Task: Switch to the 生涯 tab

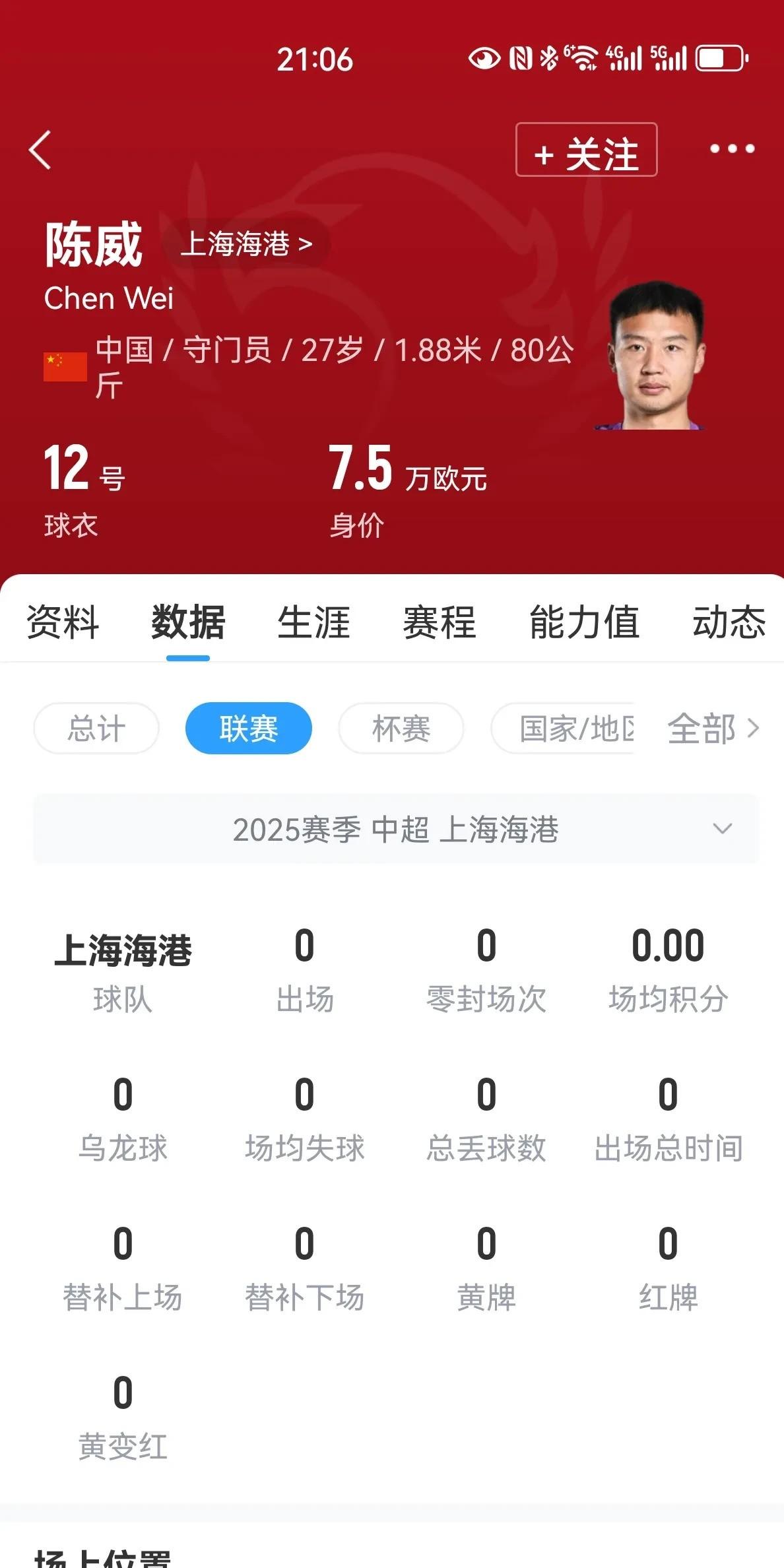Action: coord(311,624)
